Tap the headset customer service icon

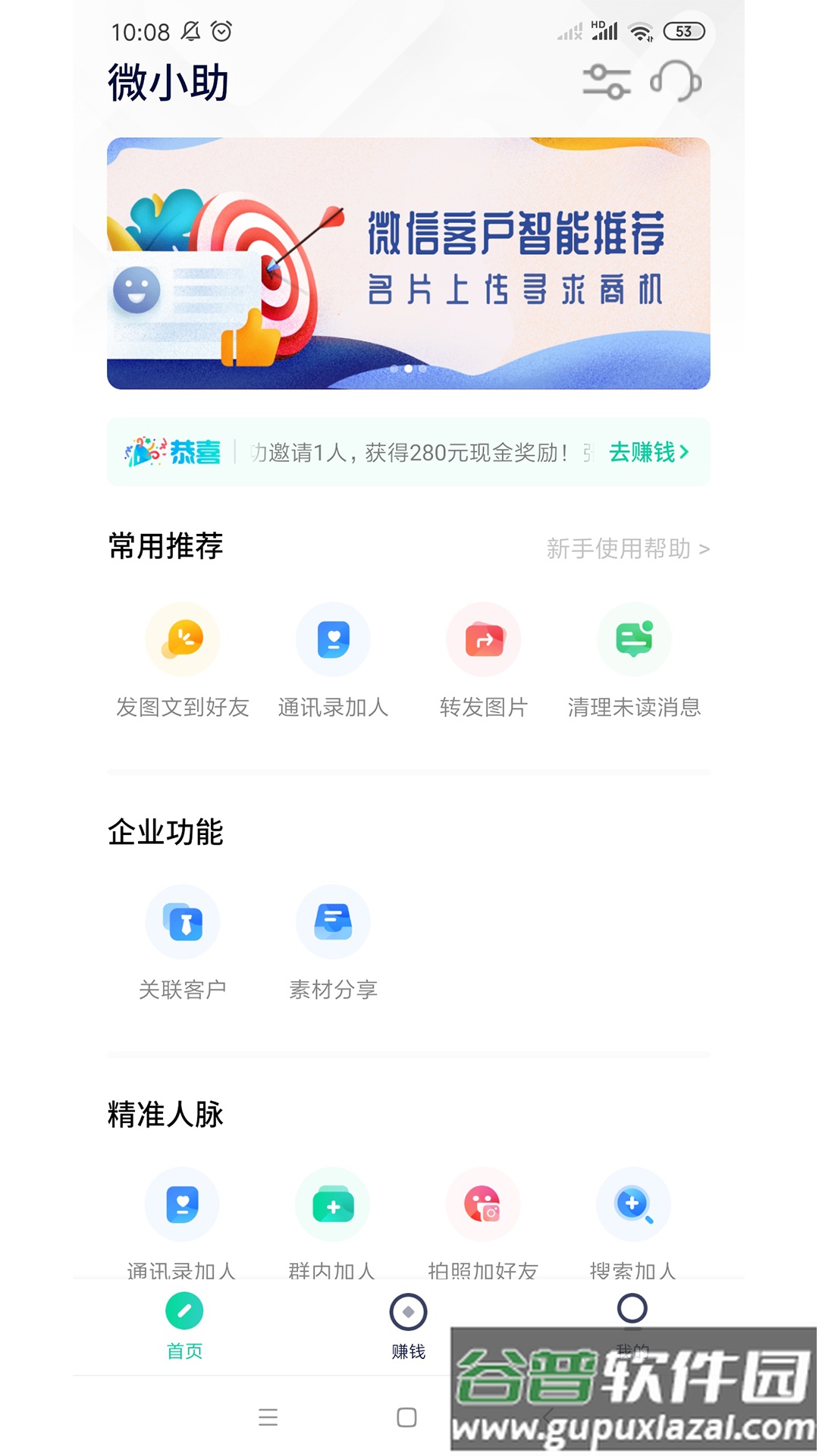[x=673, y=81]
